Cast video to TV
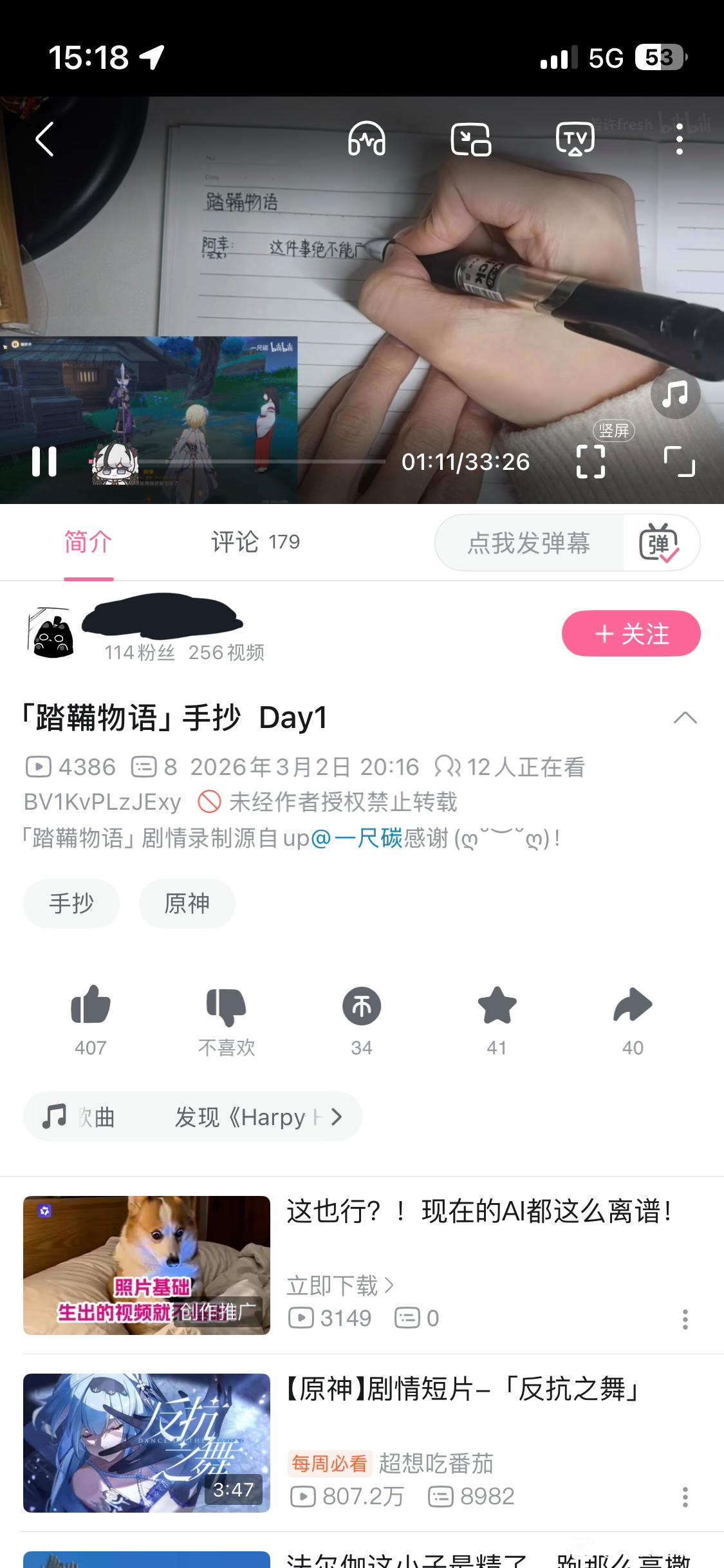Screen dimensions: 724x1568 [x=575, y=139]
